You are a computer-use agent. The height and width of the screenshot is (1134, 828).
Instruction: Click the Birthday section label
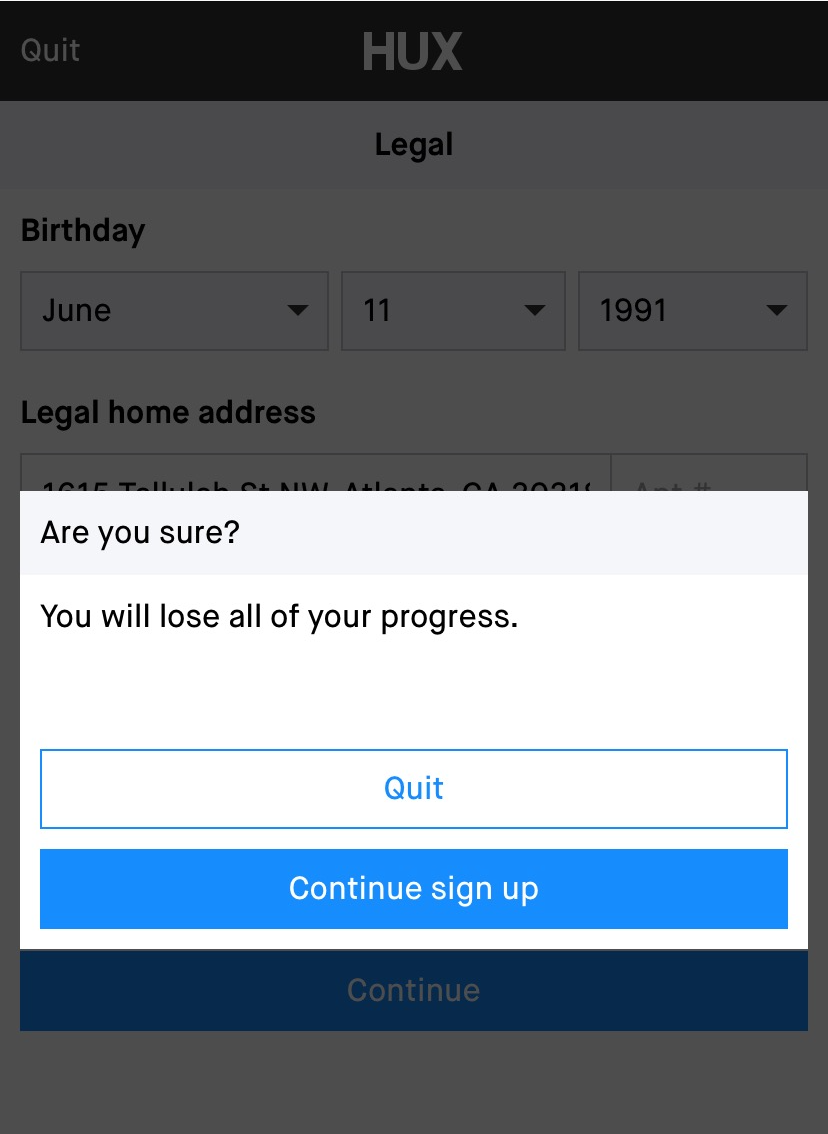click(83, 230)
